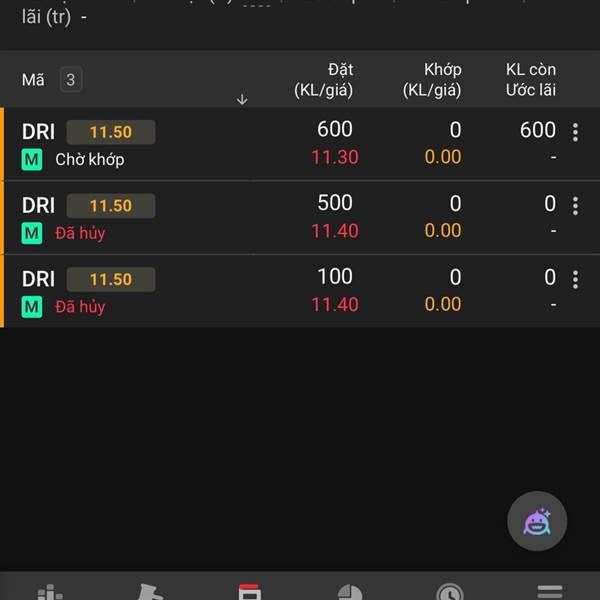
Task: Switch to the clock history tab
Action: click(x=449, y=592)
